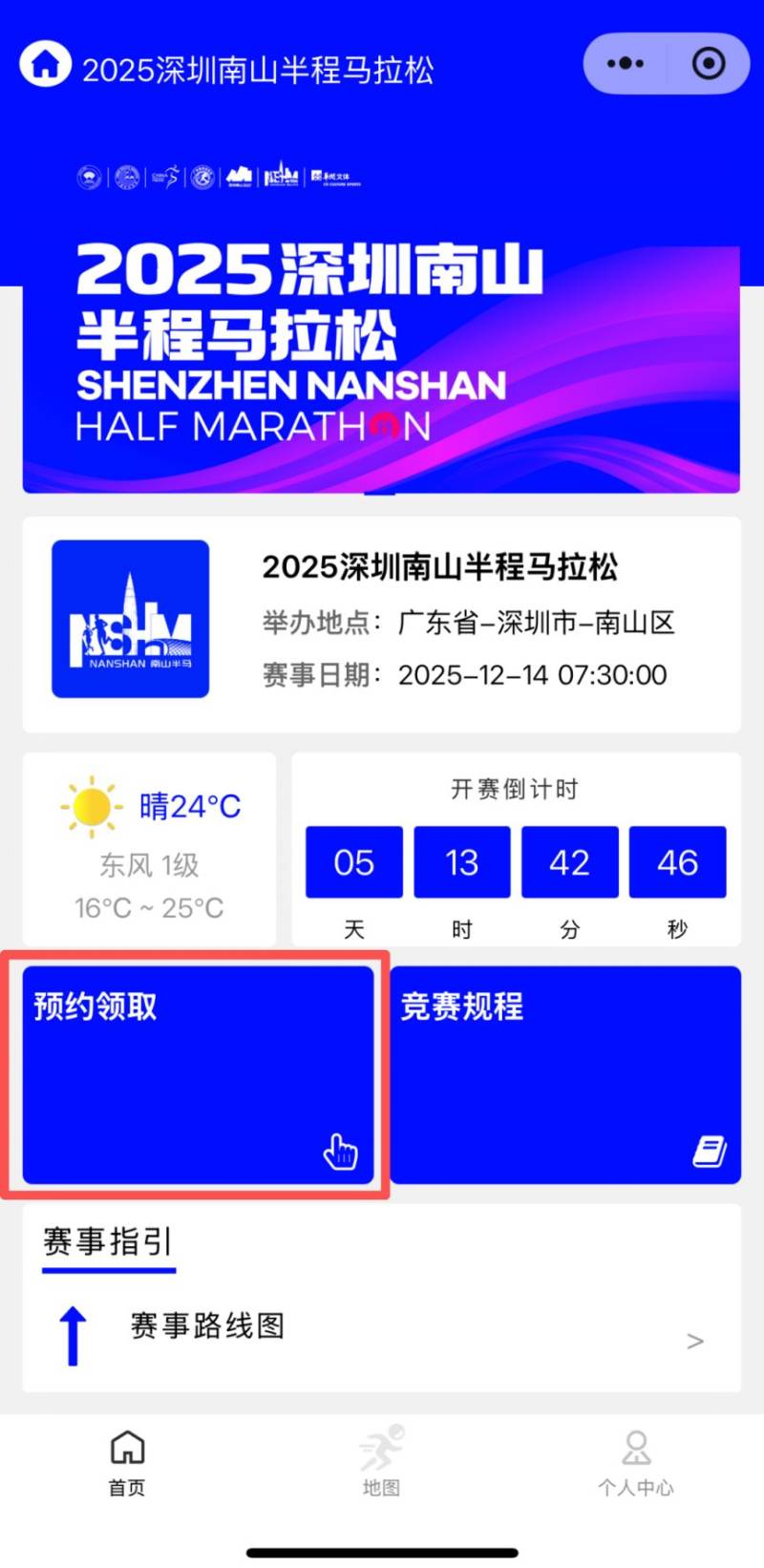Switch to the 个人中心 tab
Viewport: 764px width, 1568px height.
click(636, 1466)
